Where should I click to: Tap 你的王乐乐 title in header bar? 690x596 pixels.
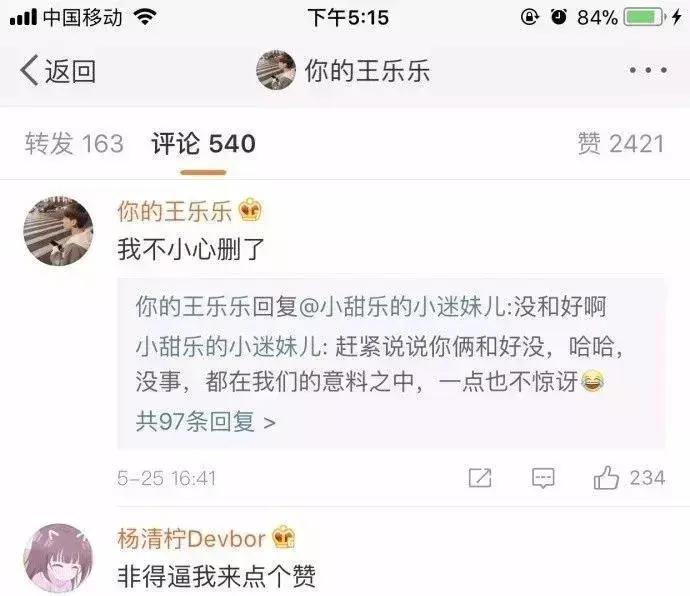click(366, 72)
